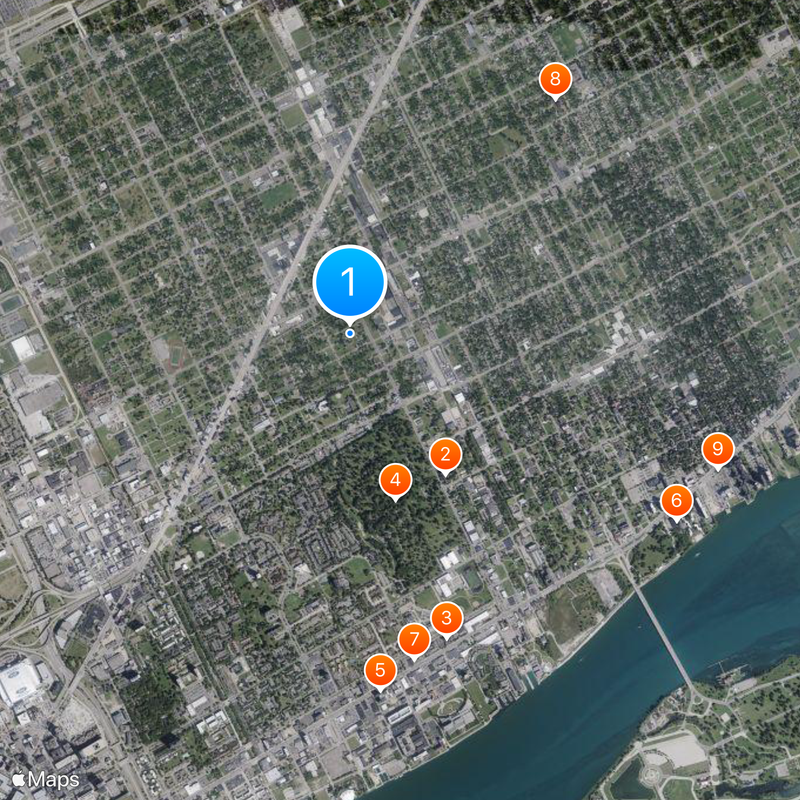Tap orange map pin number 8

[555, 78]
